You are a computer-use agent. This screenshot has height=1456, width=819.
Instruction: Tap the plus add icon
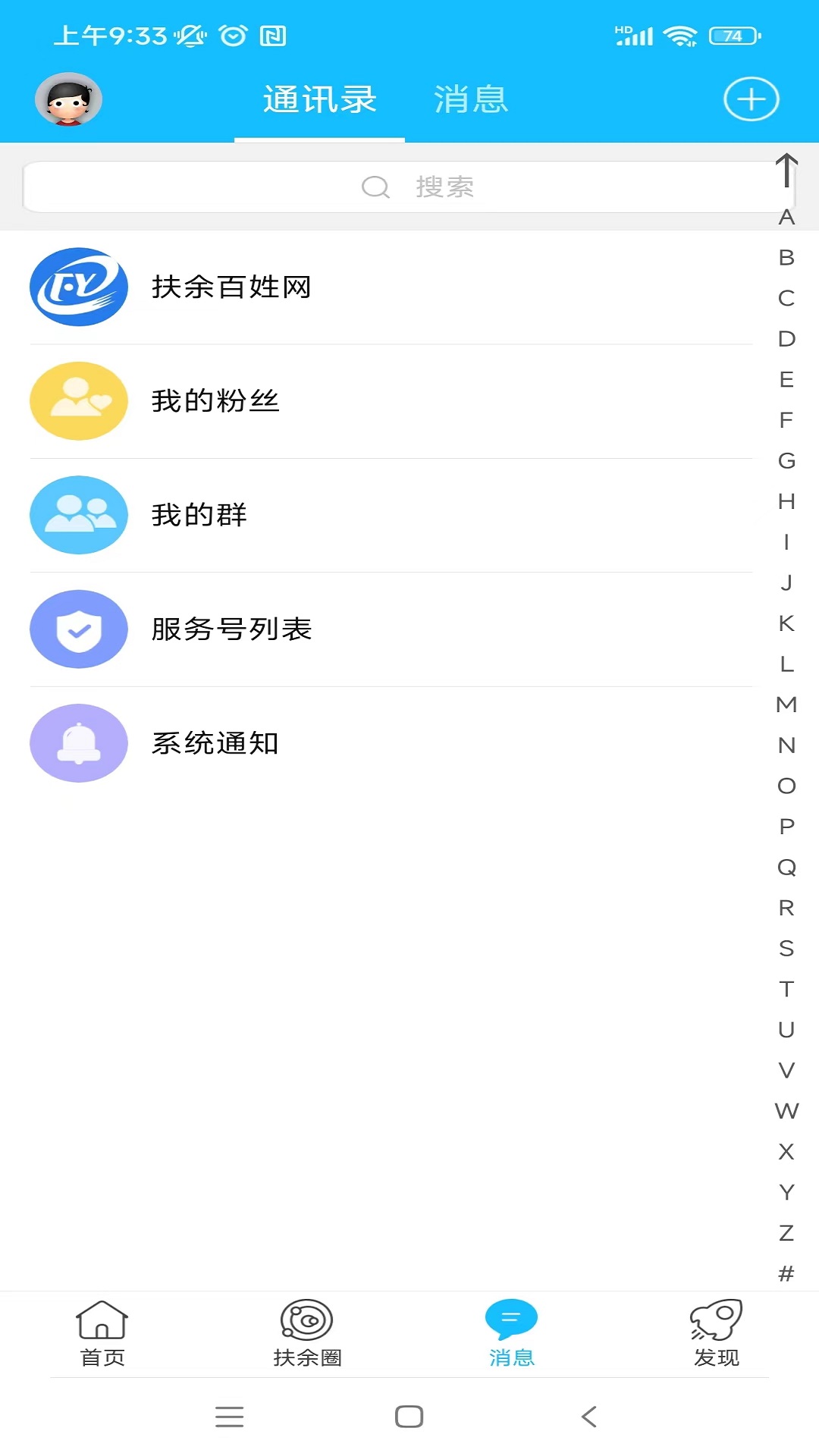(x=751, y=99)
